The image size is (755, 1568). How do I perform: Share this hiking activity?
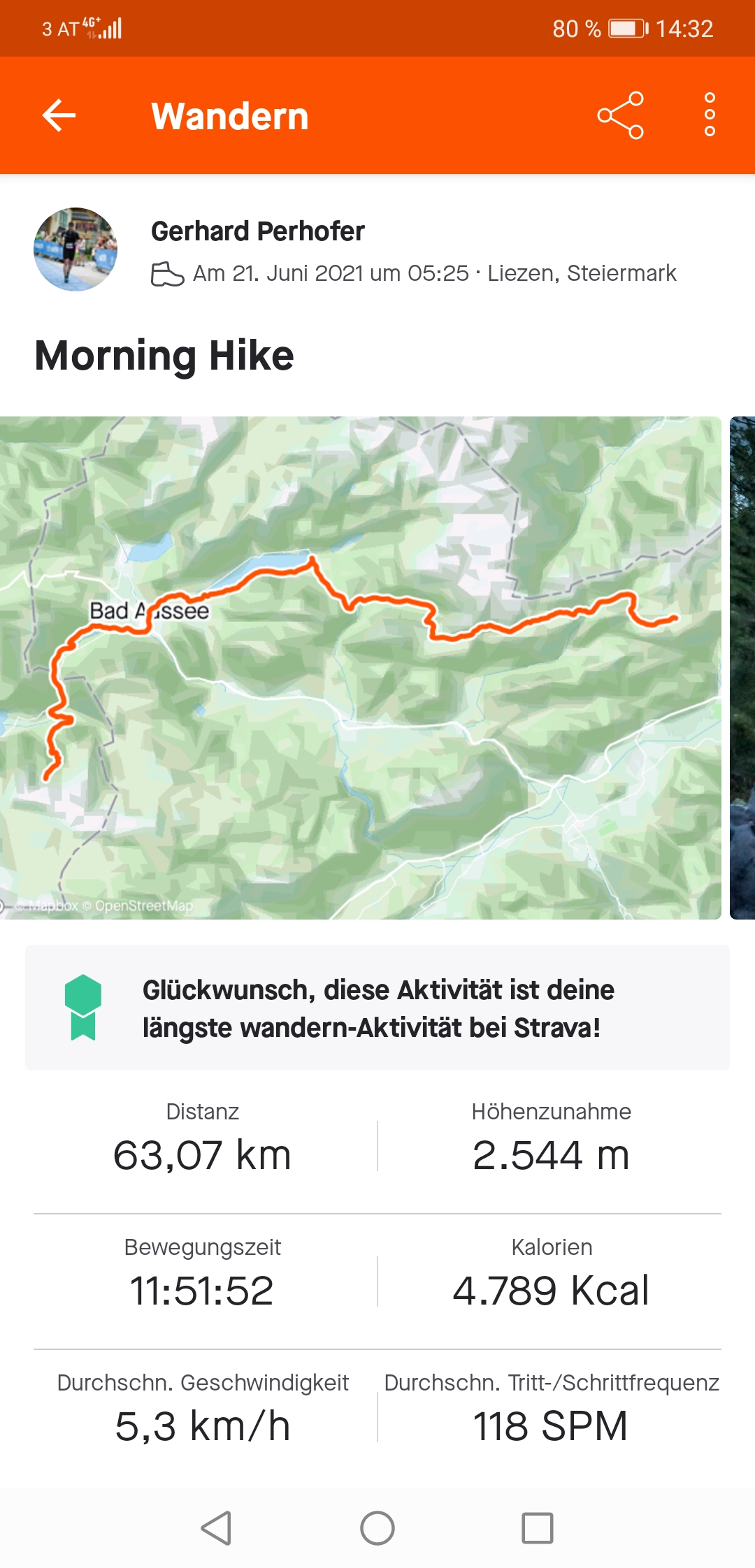[x=620, y=115]
